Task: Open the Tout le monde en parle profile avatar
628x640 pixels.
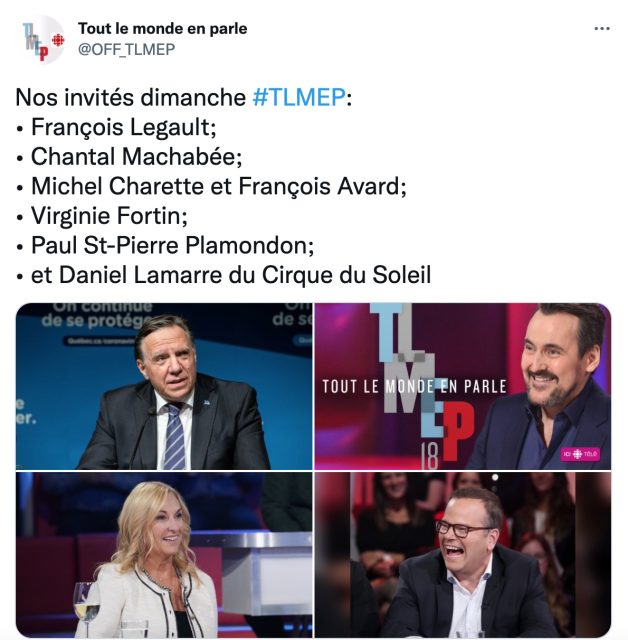Action: pyautogui.click(x=42, y=40)
